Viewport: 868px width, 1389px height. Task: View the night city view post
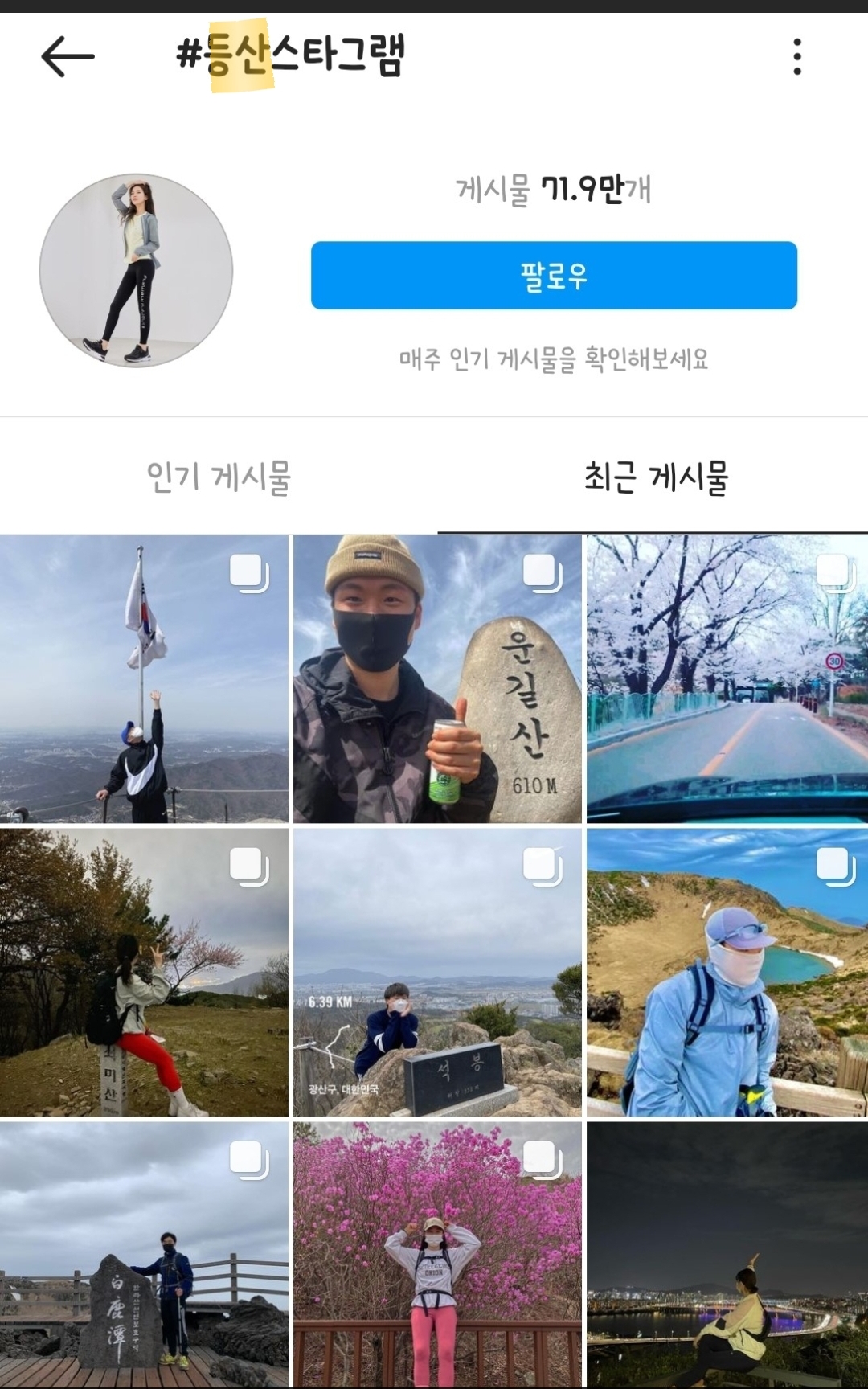point(727,1255)
